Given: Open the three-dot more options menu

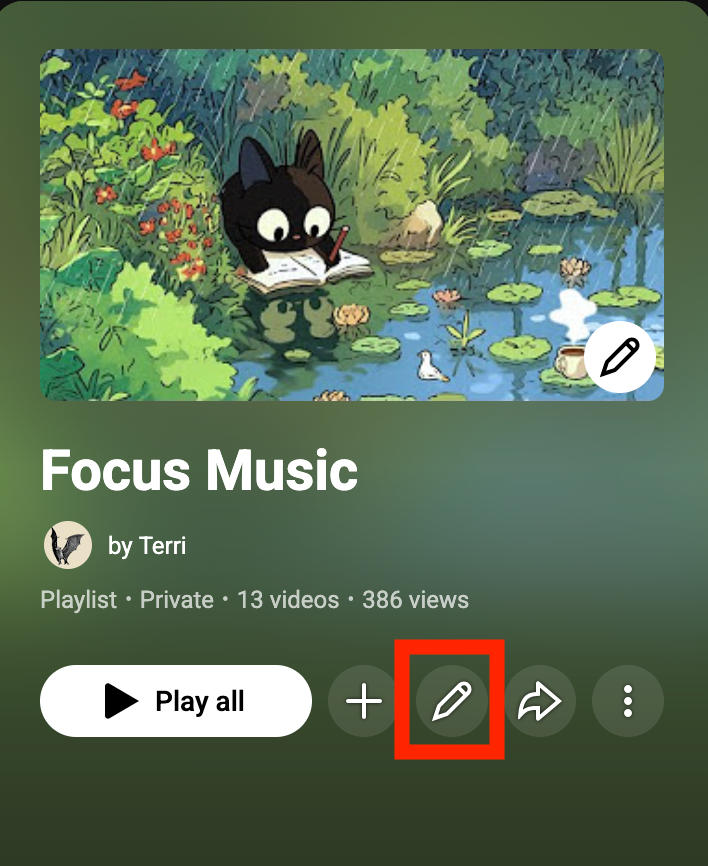Looking at the screenshot, I should [x=628, y=701].
